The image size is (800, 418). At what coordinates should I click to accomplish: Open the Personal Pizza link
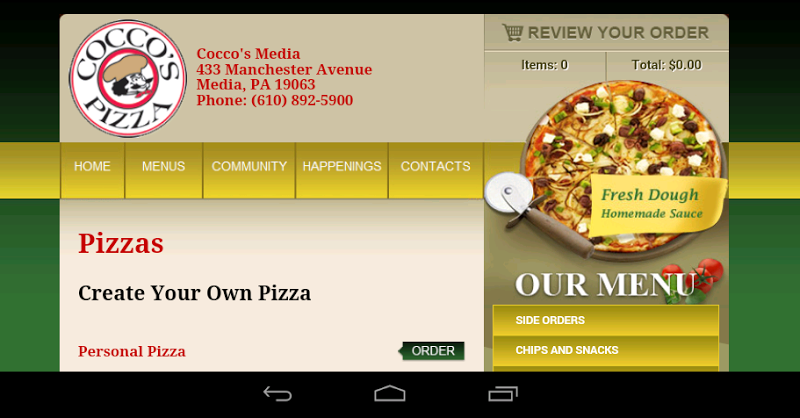(132, 351)
